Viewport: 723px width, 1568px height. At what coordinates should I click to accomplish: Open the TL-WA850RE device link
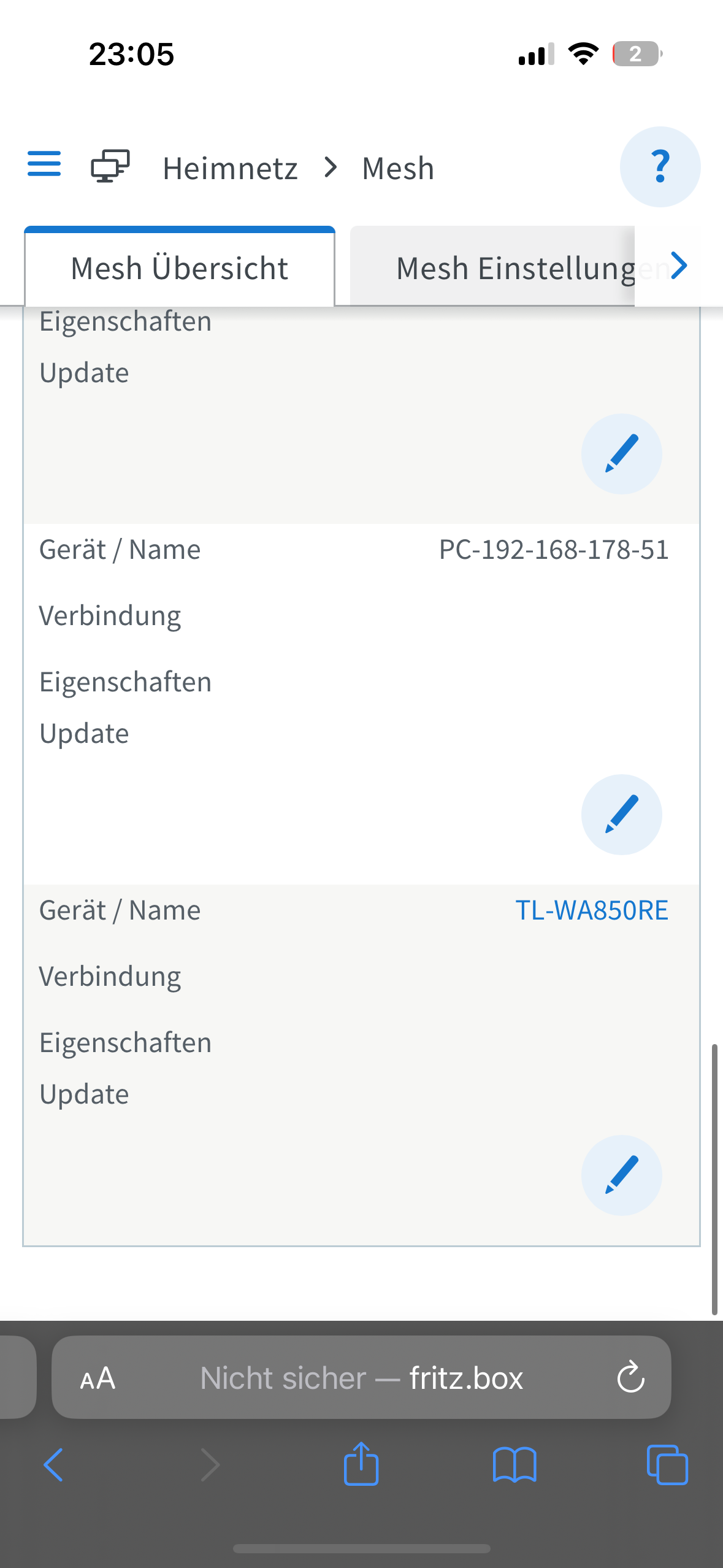pyautogui.click(x=591, y=910)
